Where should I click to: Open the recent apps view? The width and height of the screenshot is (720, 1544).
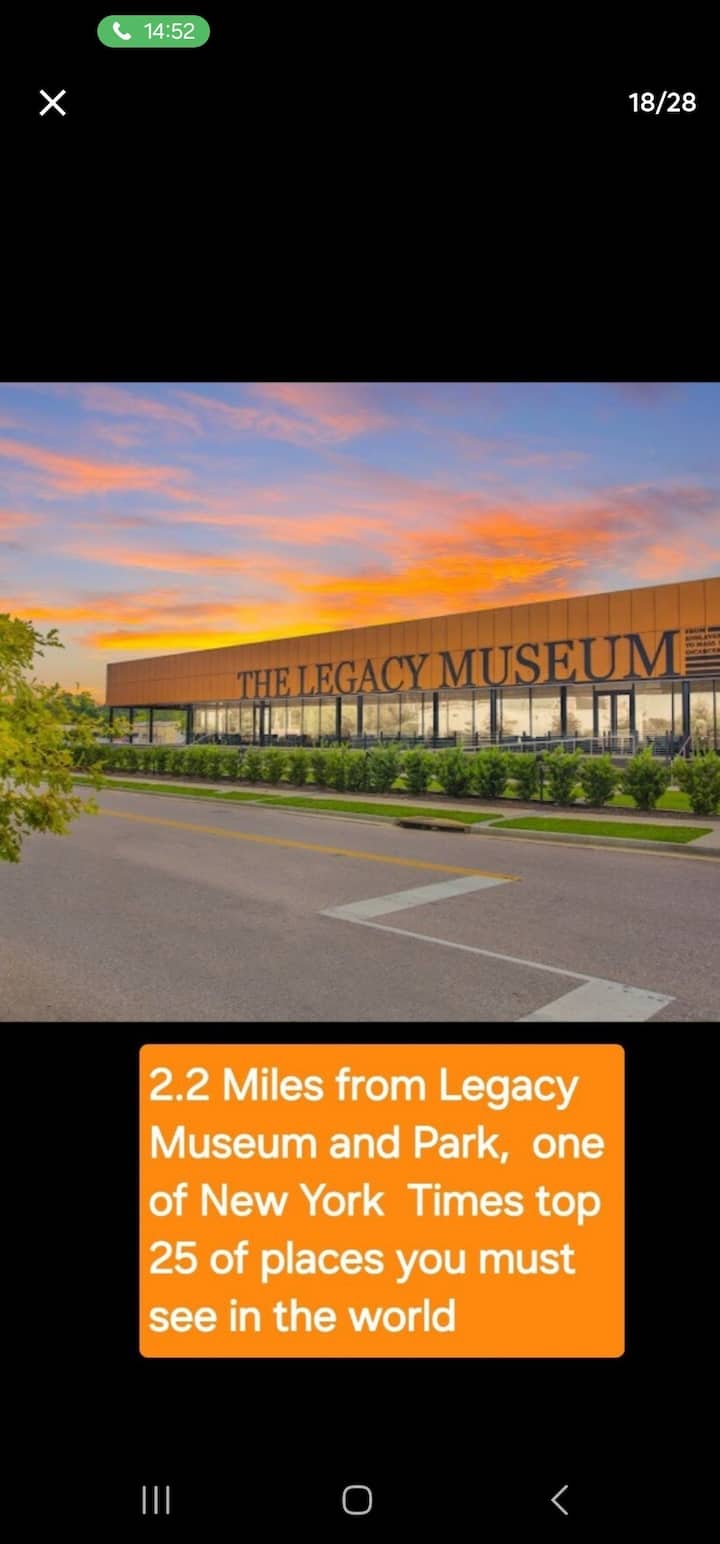coord(156,1500)
